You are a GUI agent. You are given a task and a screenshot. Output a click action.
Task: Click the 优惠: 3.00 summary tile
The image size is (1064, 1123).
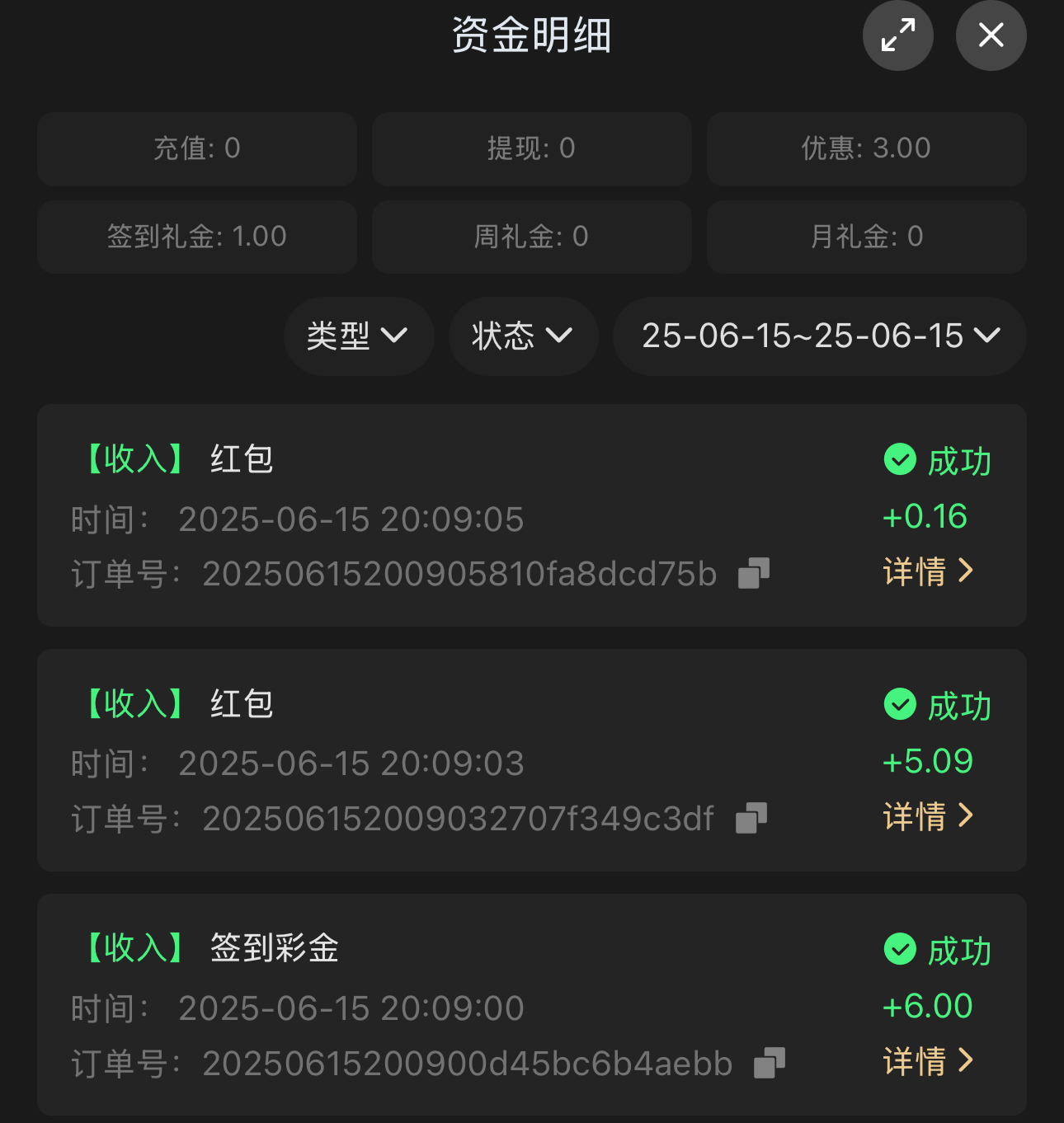pyautogui.click(x=865, y=149)
